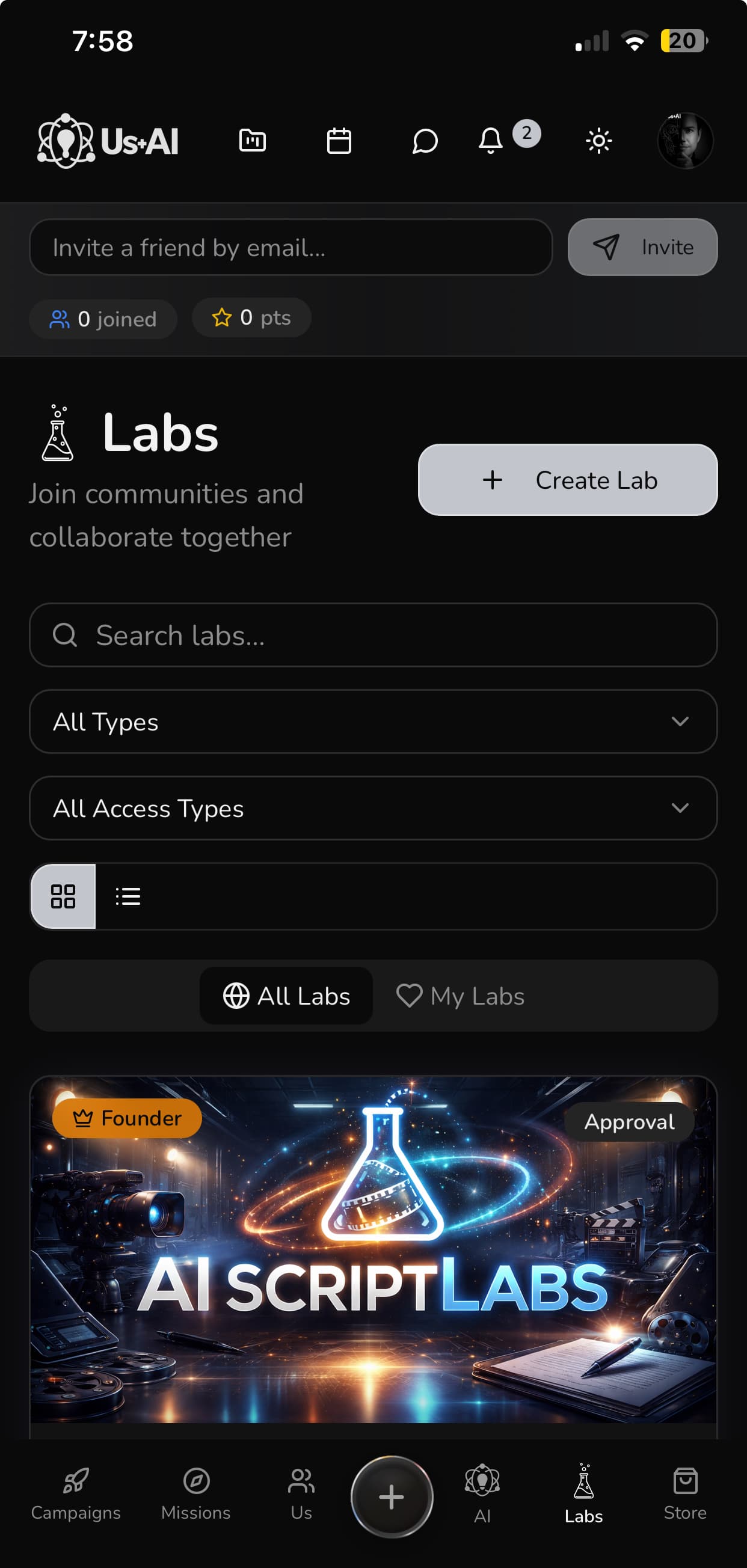Expand the chevron on All Types filter
Screen dimensions: 747x1568
point(681,722)
